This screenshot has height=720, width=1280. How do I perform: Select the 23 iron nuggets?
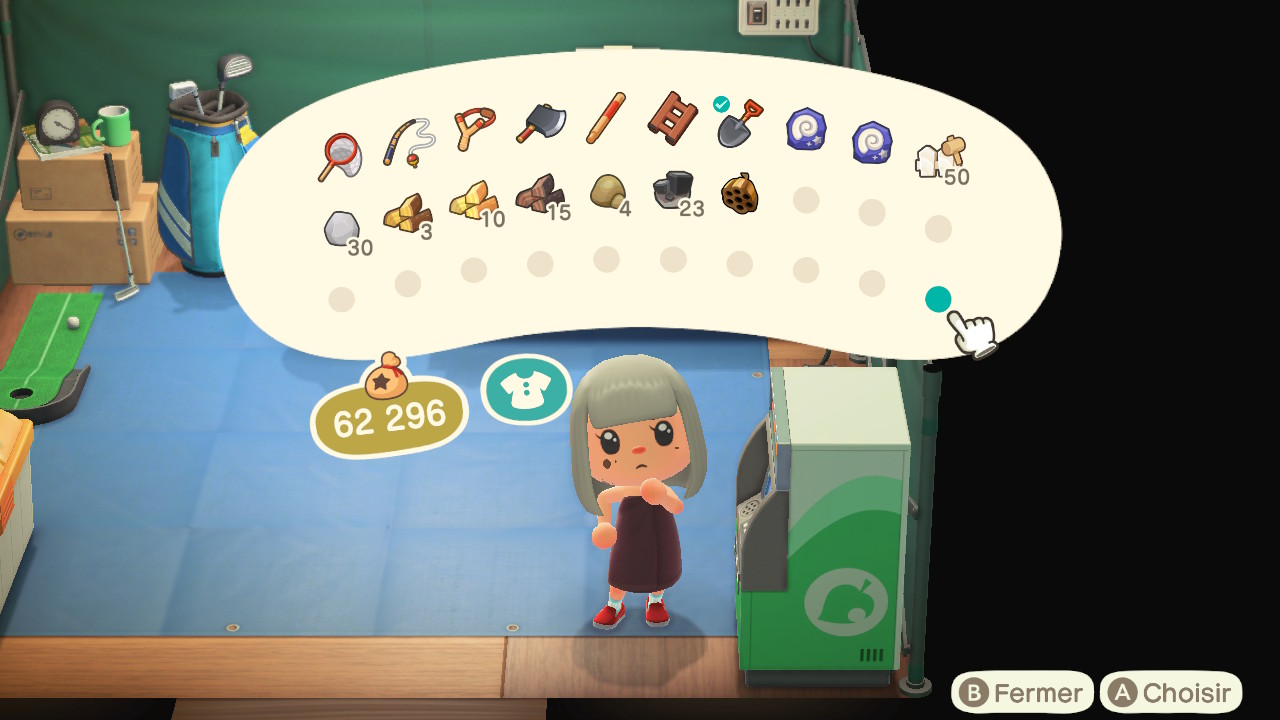pos(672,190)
